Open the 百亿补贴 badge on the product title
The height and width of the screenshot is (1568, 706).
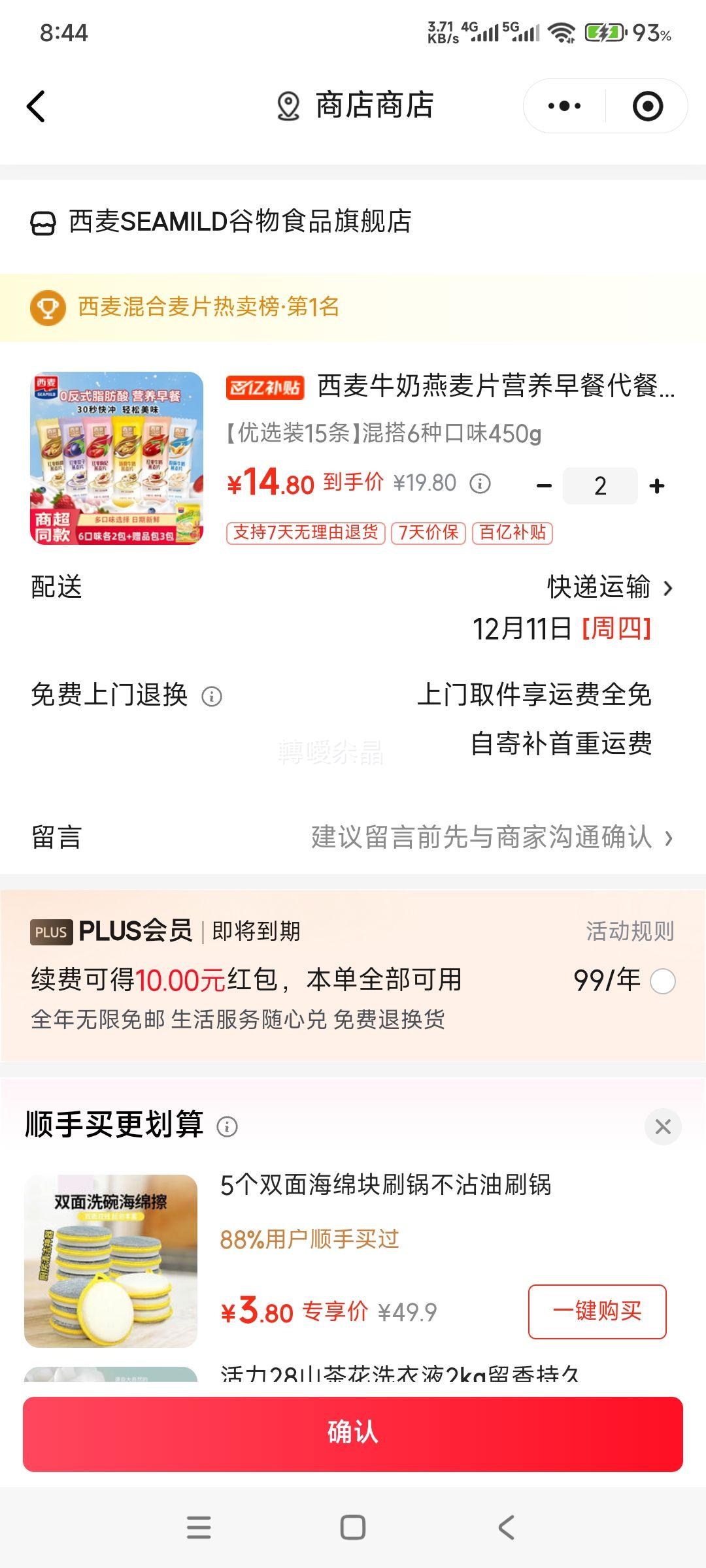click(266, 387)
